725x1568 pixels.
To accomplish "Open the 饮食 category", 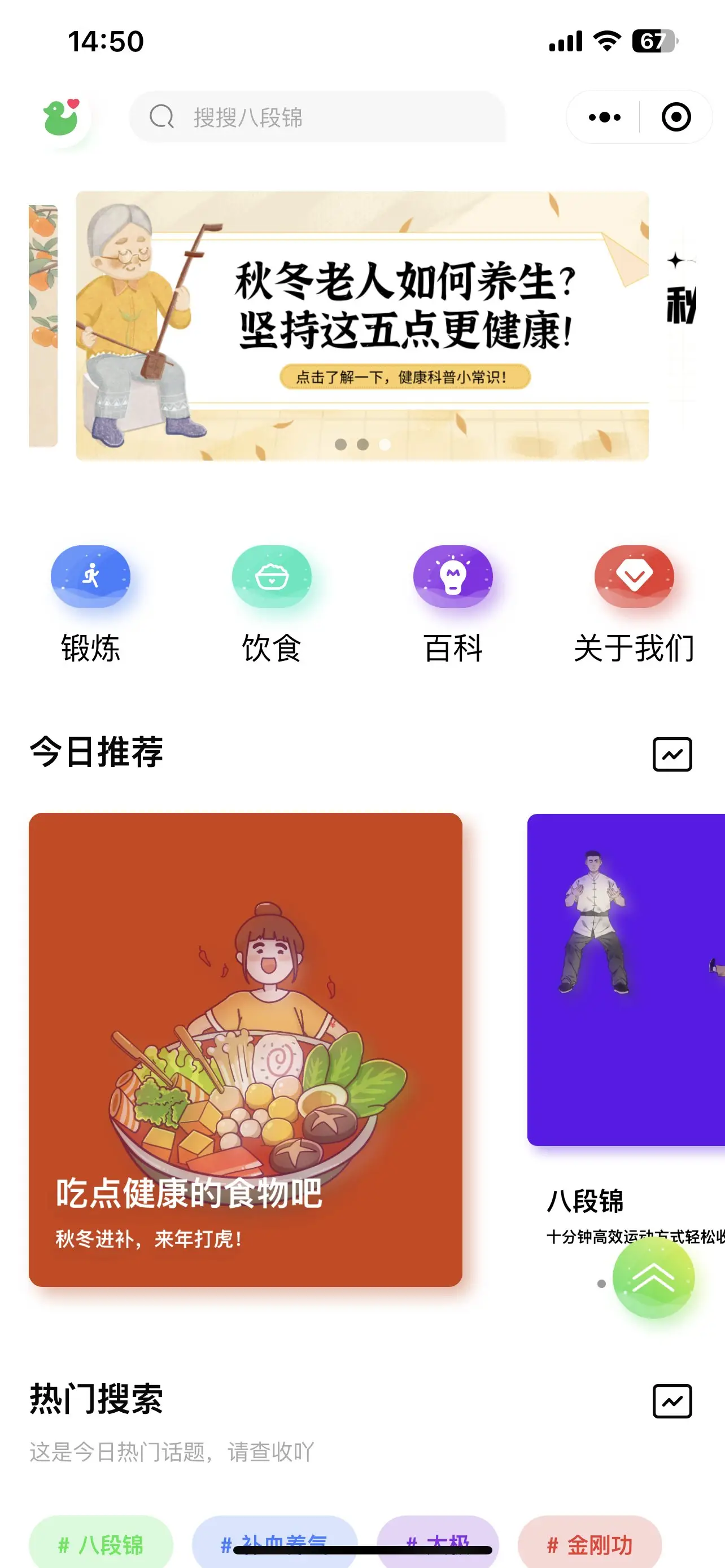I will 272,603.
